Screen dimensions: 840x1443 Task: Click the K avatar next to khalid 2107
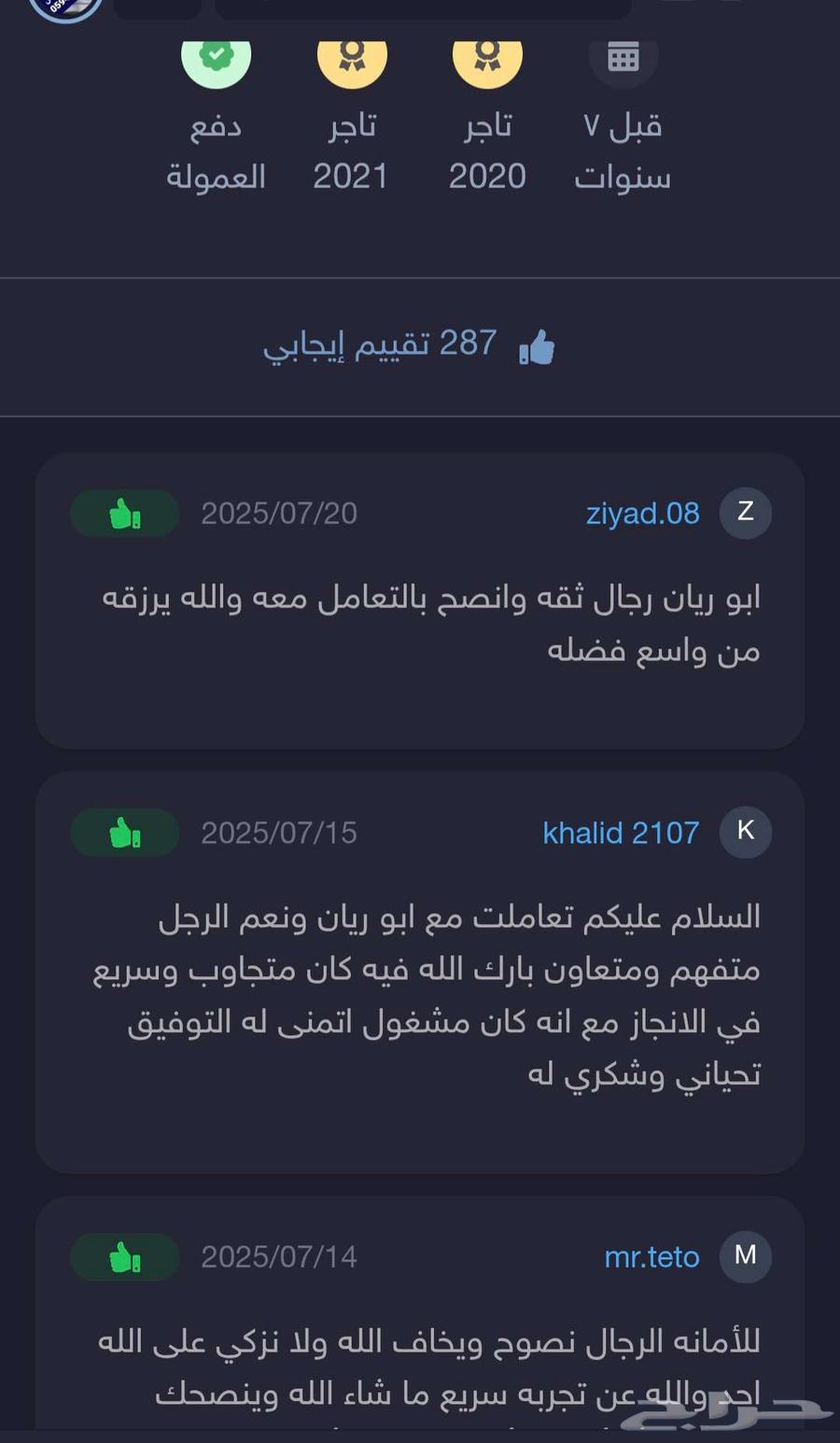point(744,832)
